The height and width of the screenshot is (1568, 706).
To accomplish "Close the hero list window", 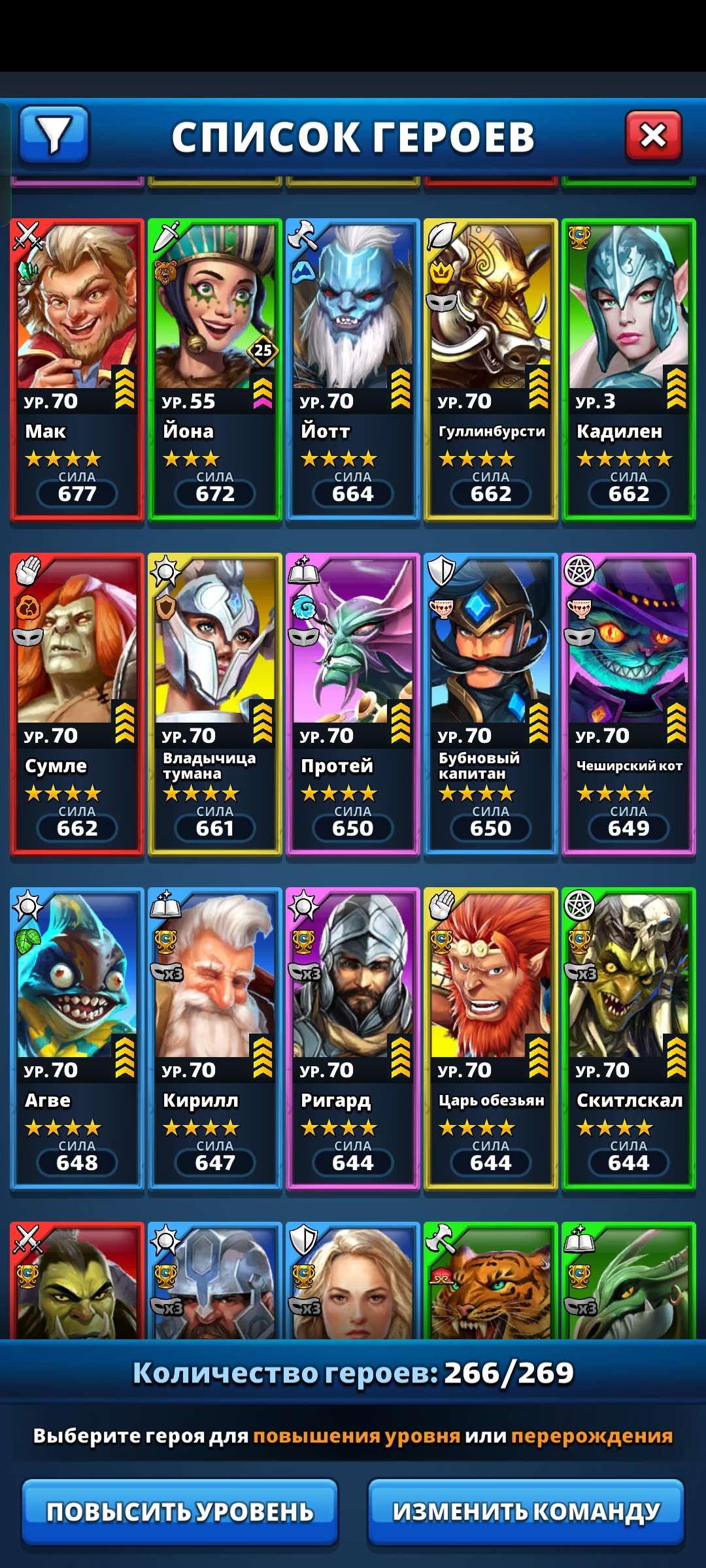I will pos(653,136).
